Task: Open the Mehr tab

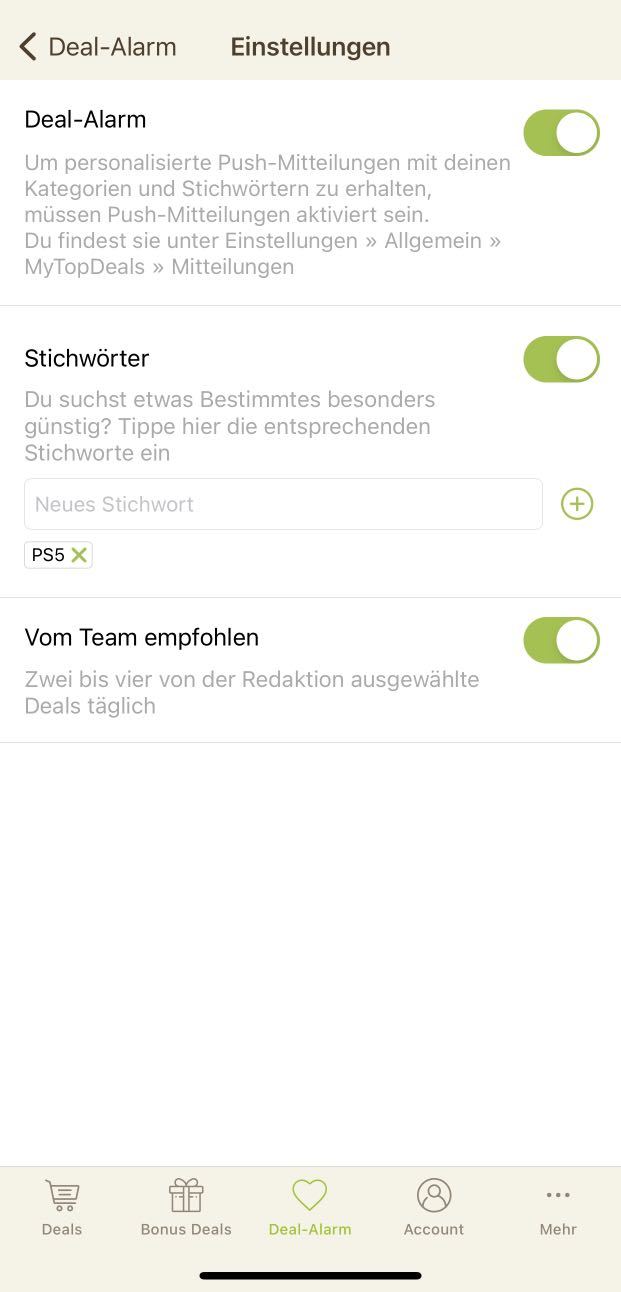Action: pos(558,1207)
